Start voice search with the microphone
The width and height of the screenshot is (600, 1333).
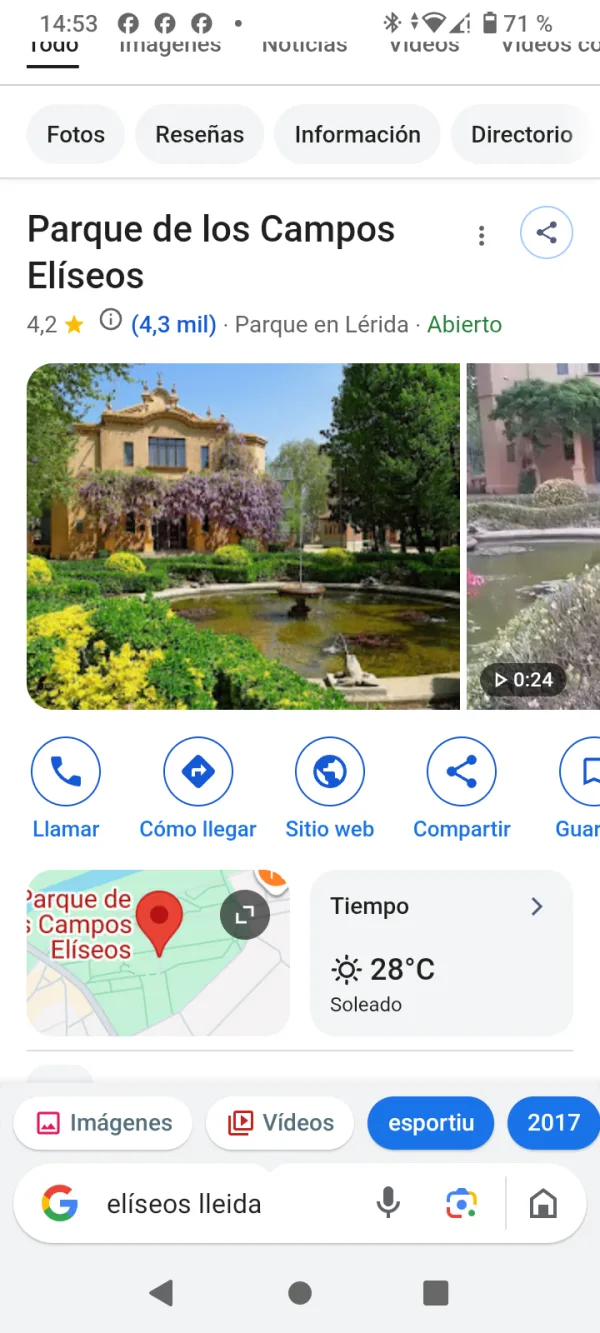388,1203
